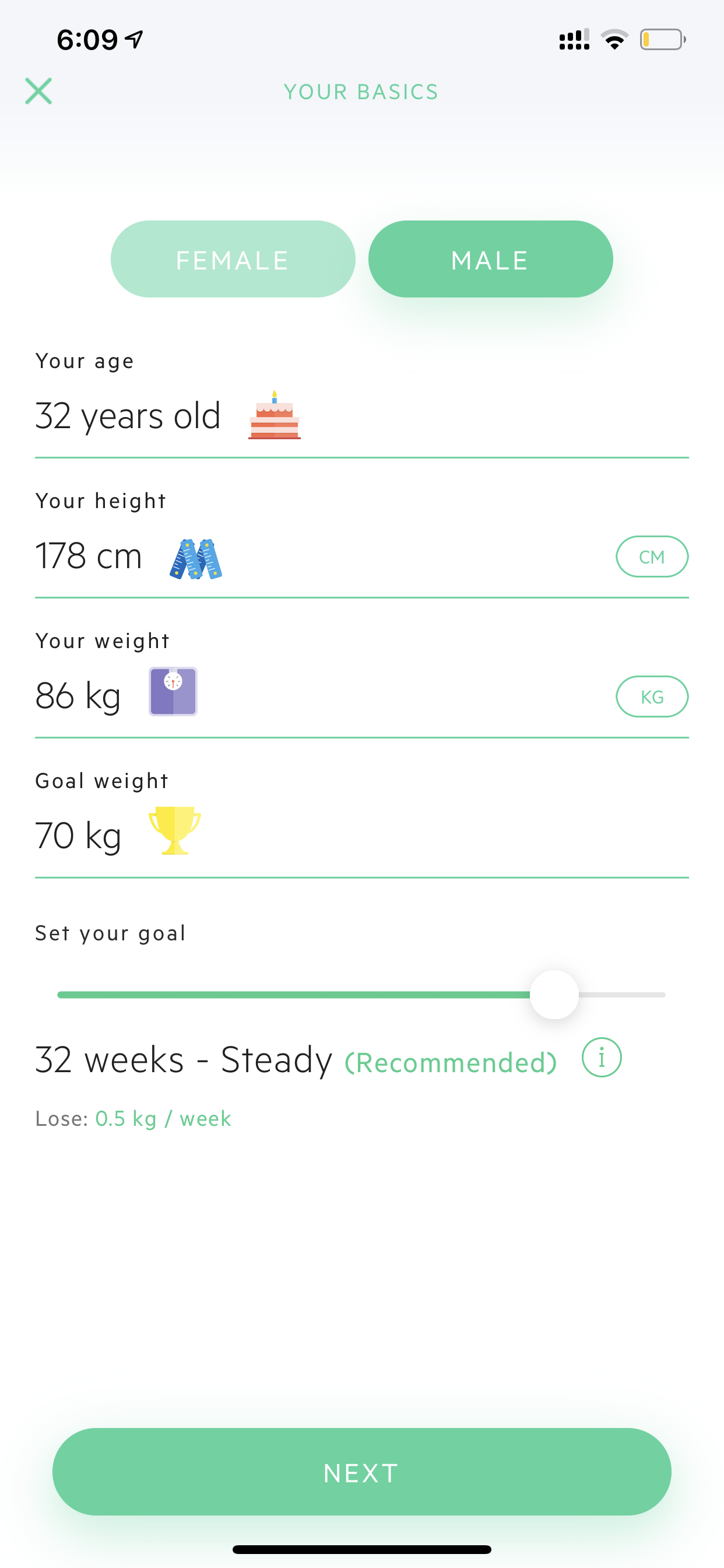Tap the goal pace slider handle
This screenshot has width=724, height=1568.
click(554, 995)
